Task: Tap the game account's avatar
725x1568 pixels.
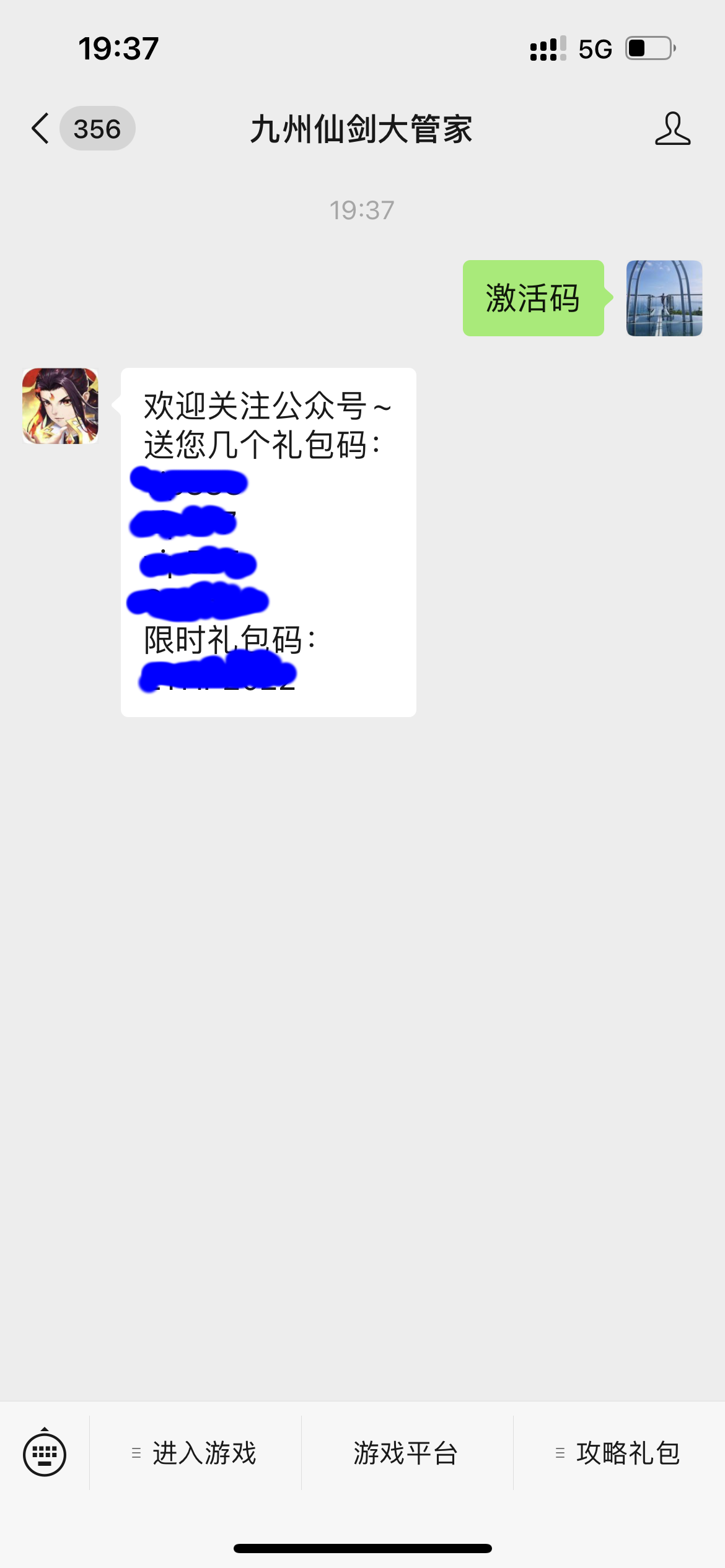Action: [x=60, y=406]
